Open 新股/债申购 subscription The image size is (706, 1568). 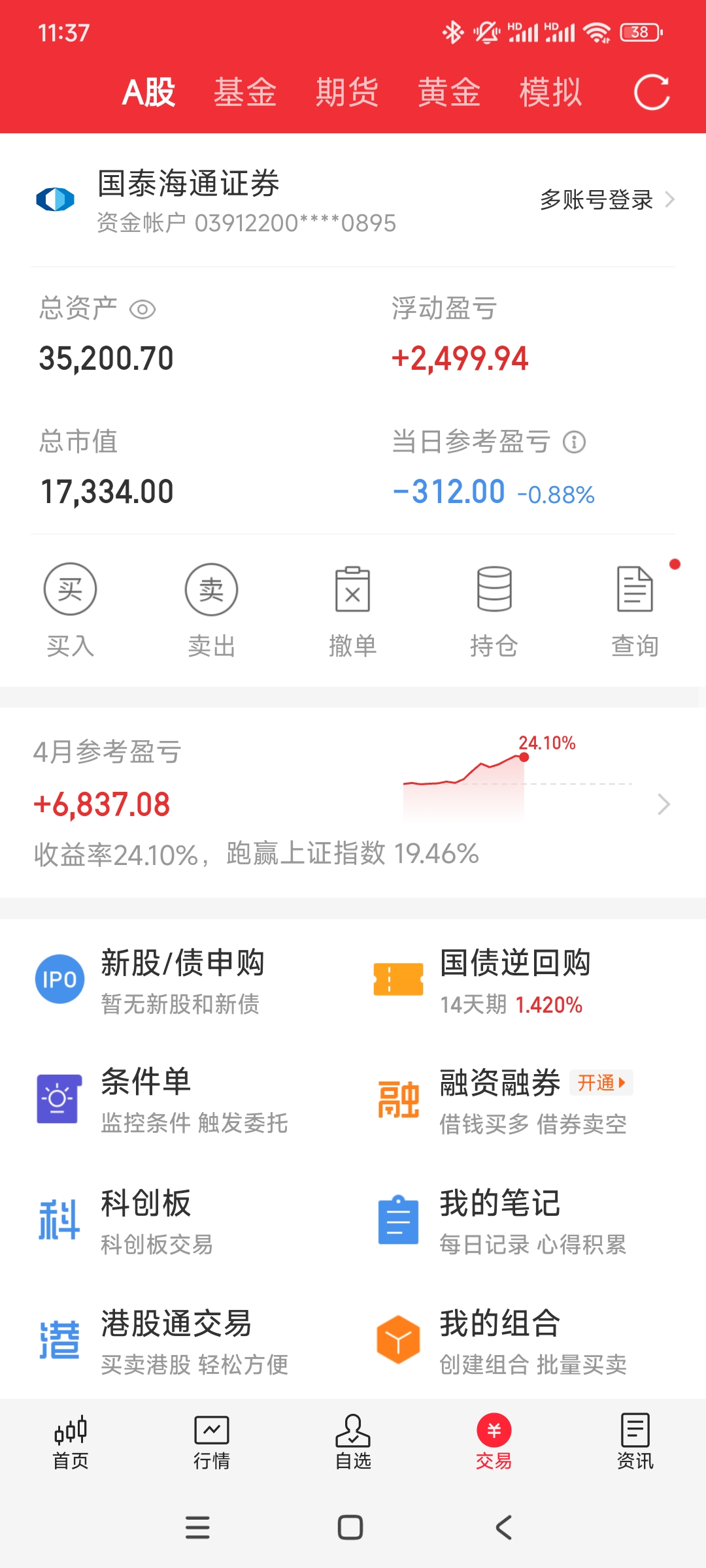[182, 980]
